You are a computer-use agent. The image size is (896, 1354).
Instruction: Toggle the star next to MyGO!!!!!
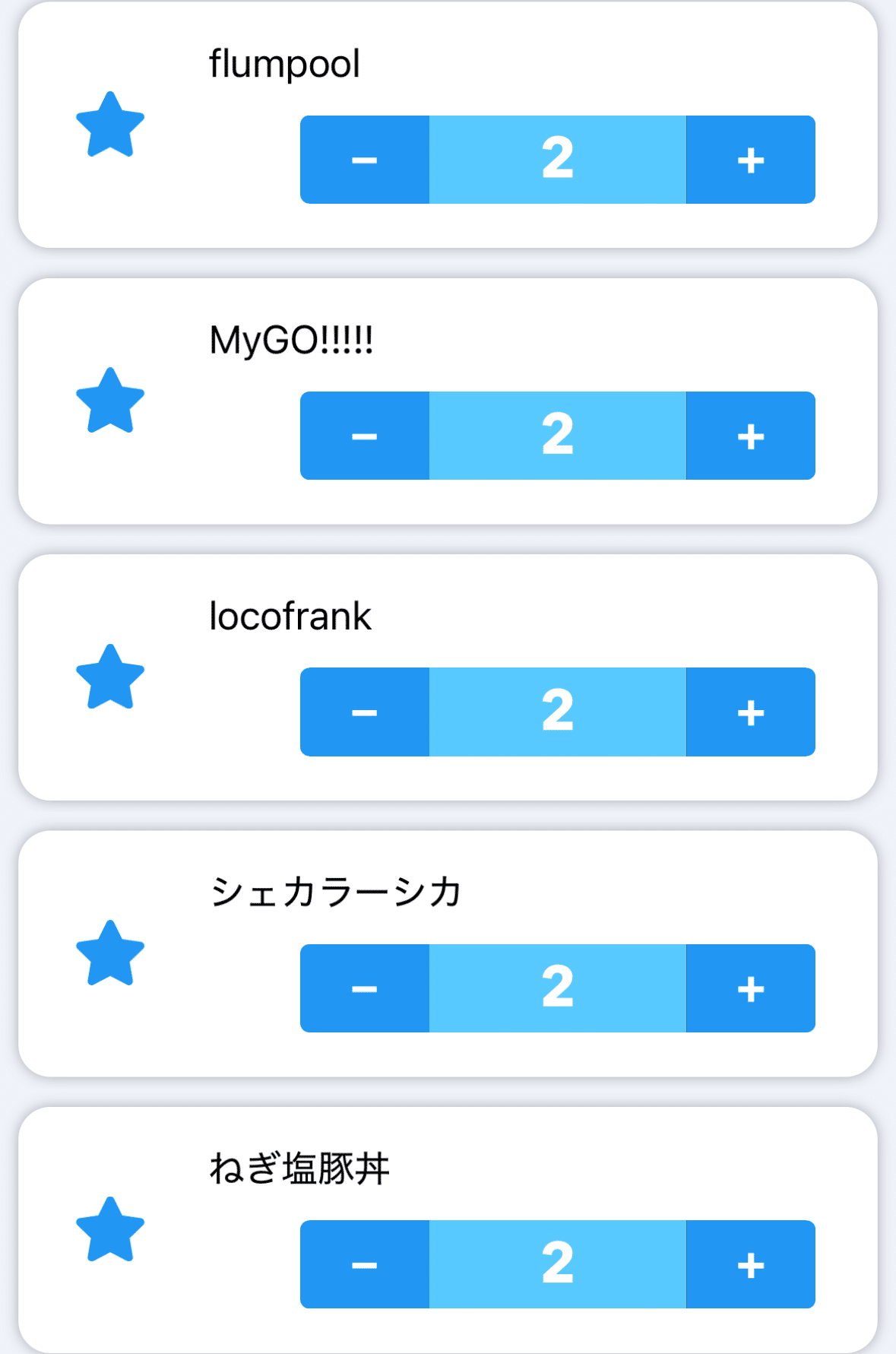tap(110, 401)
